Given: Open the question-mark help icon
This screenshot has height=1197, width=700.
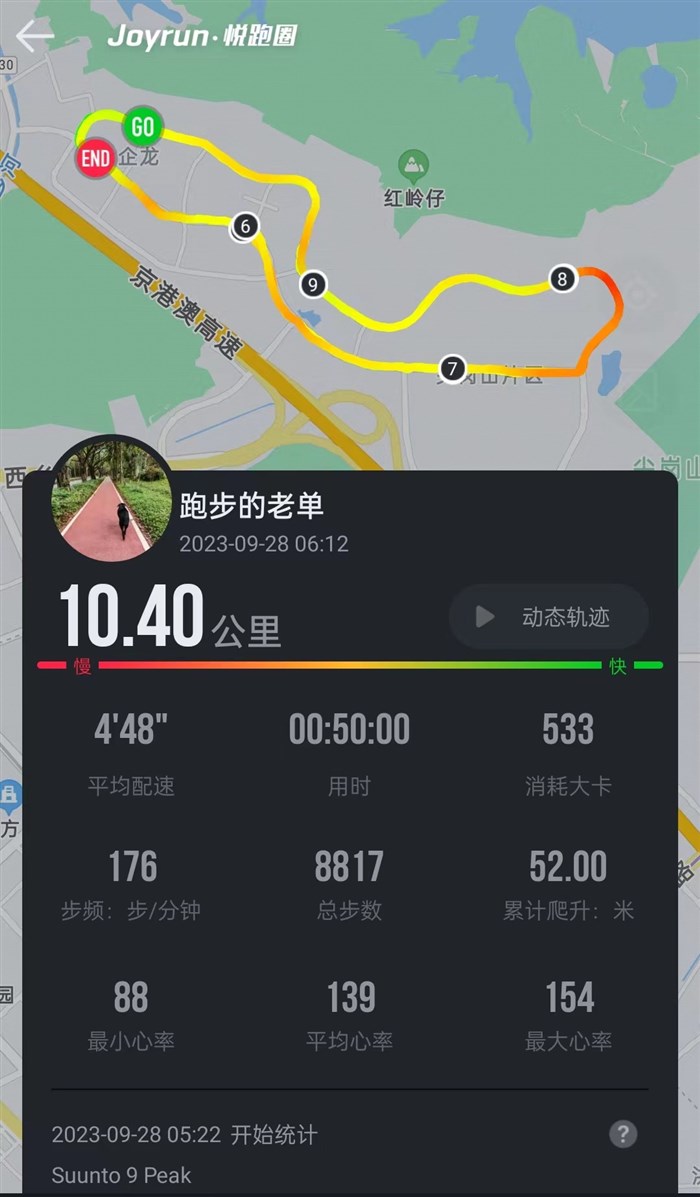Looking at the screenshot, I should pos(623,1134).
